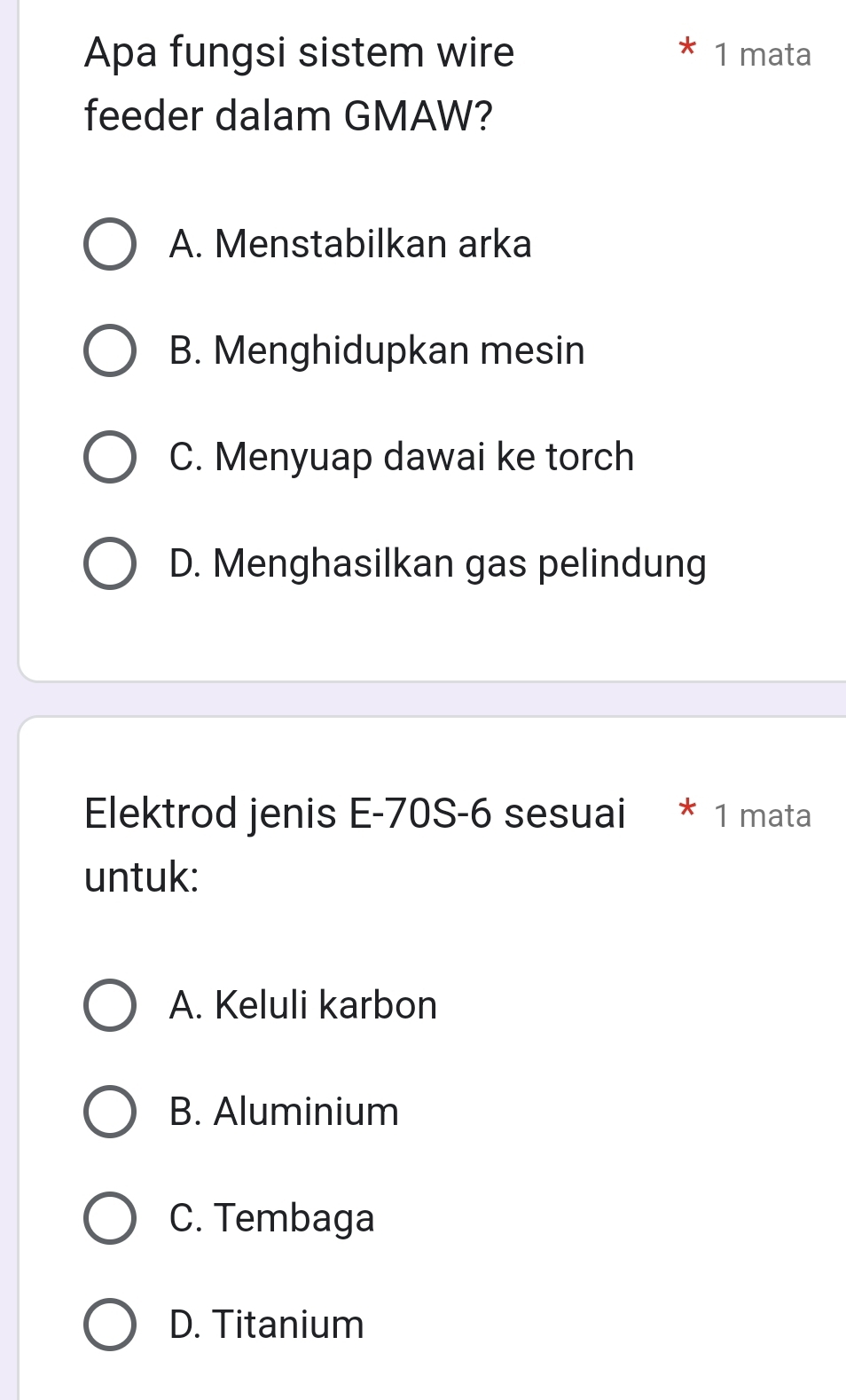Image resolution: width=846 pixels, height=1400 pixels.
Task: Mark D. Menghasilkan gas pelindung
Action: coord(110,563)
